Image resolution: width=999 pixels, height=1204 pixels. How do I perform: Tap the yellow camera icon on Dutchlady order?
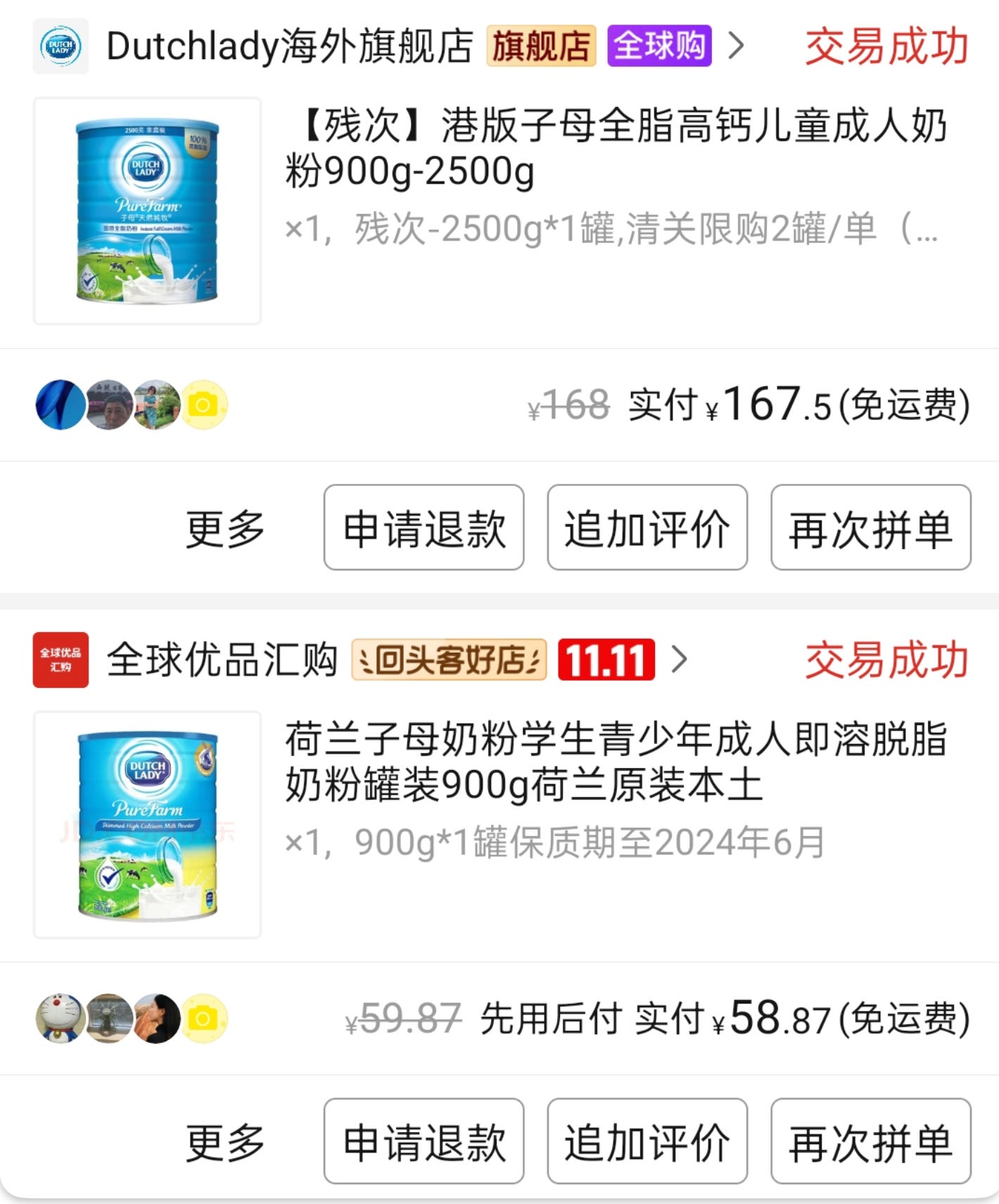(204, 405)
